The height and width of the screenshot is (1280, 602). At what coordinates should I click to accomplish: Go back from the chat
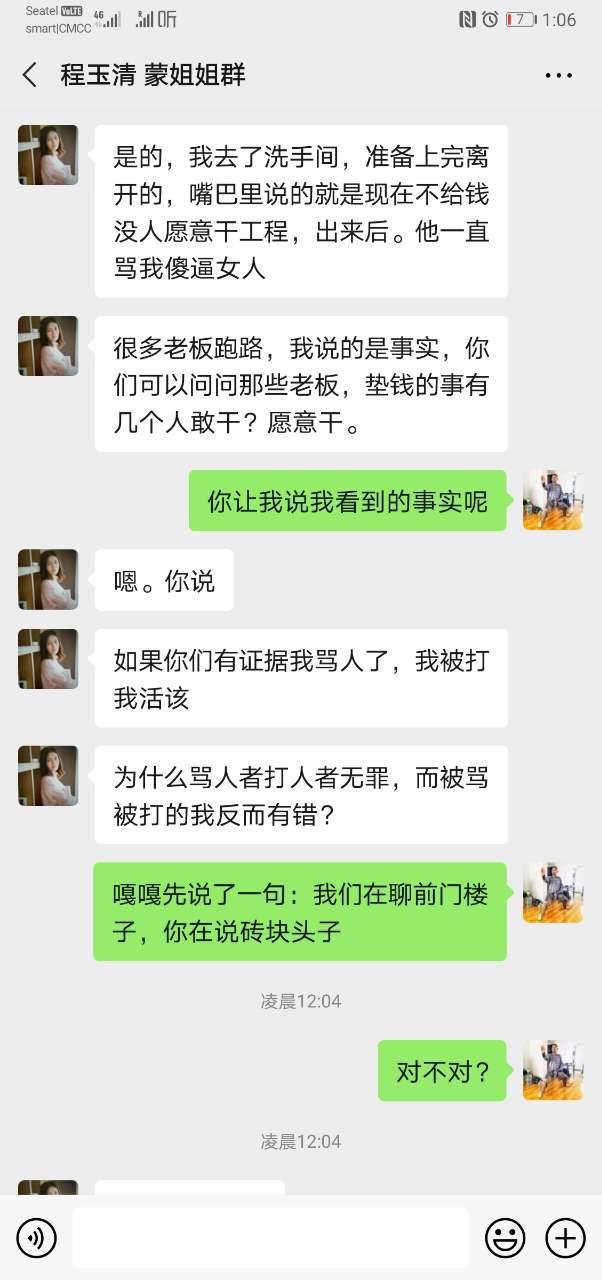pos(30,75)
